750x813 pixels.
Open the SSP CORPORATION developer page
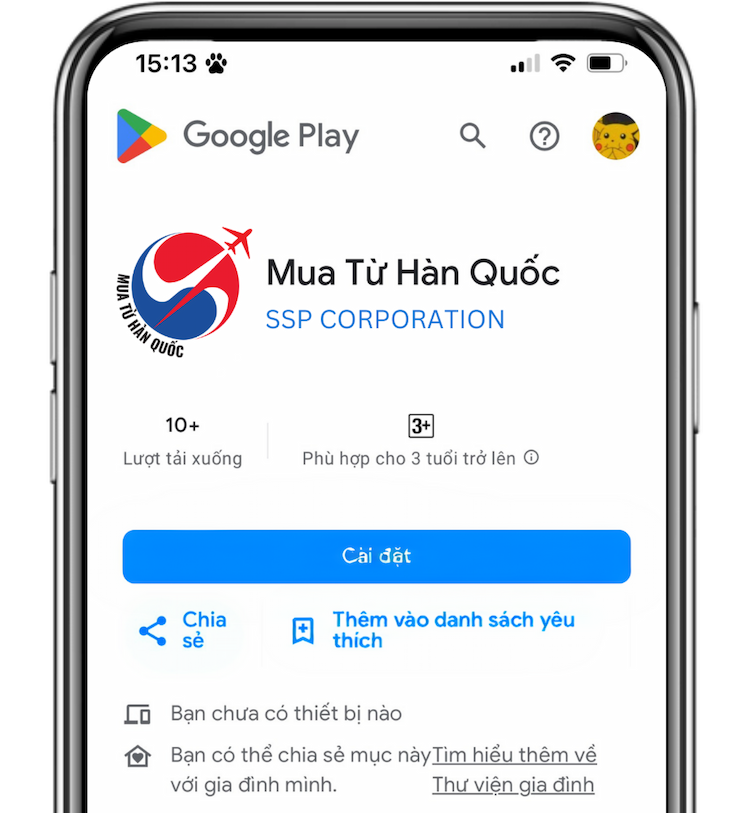click(x=385, y=320)
